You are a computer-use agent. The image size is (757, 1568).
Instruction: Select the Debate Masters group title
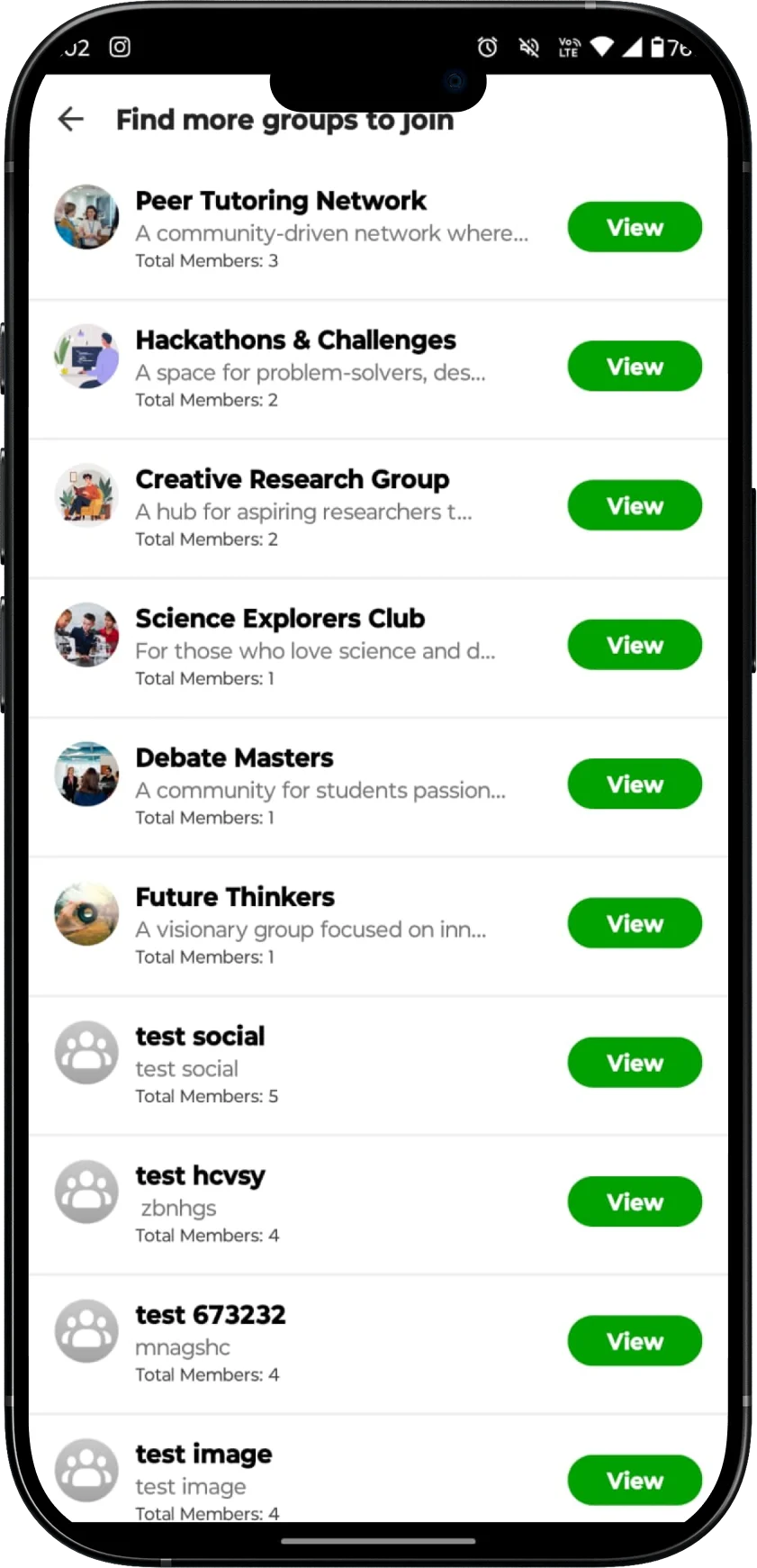234,757
